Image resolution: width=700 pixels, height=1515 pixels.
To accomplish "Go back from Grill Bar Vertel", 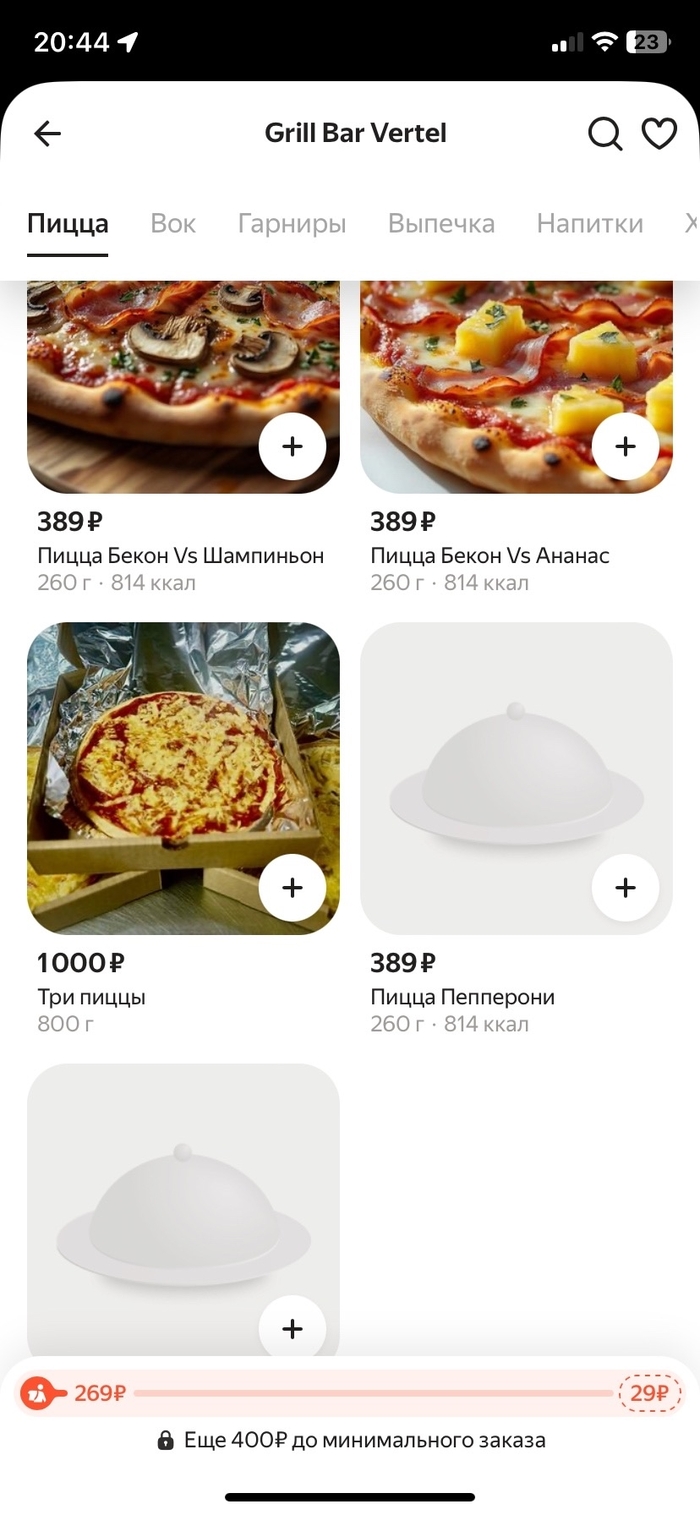I will [47, 133].
